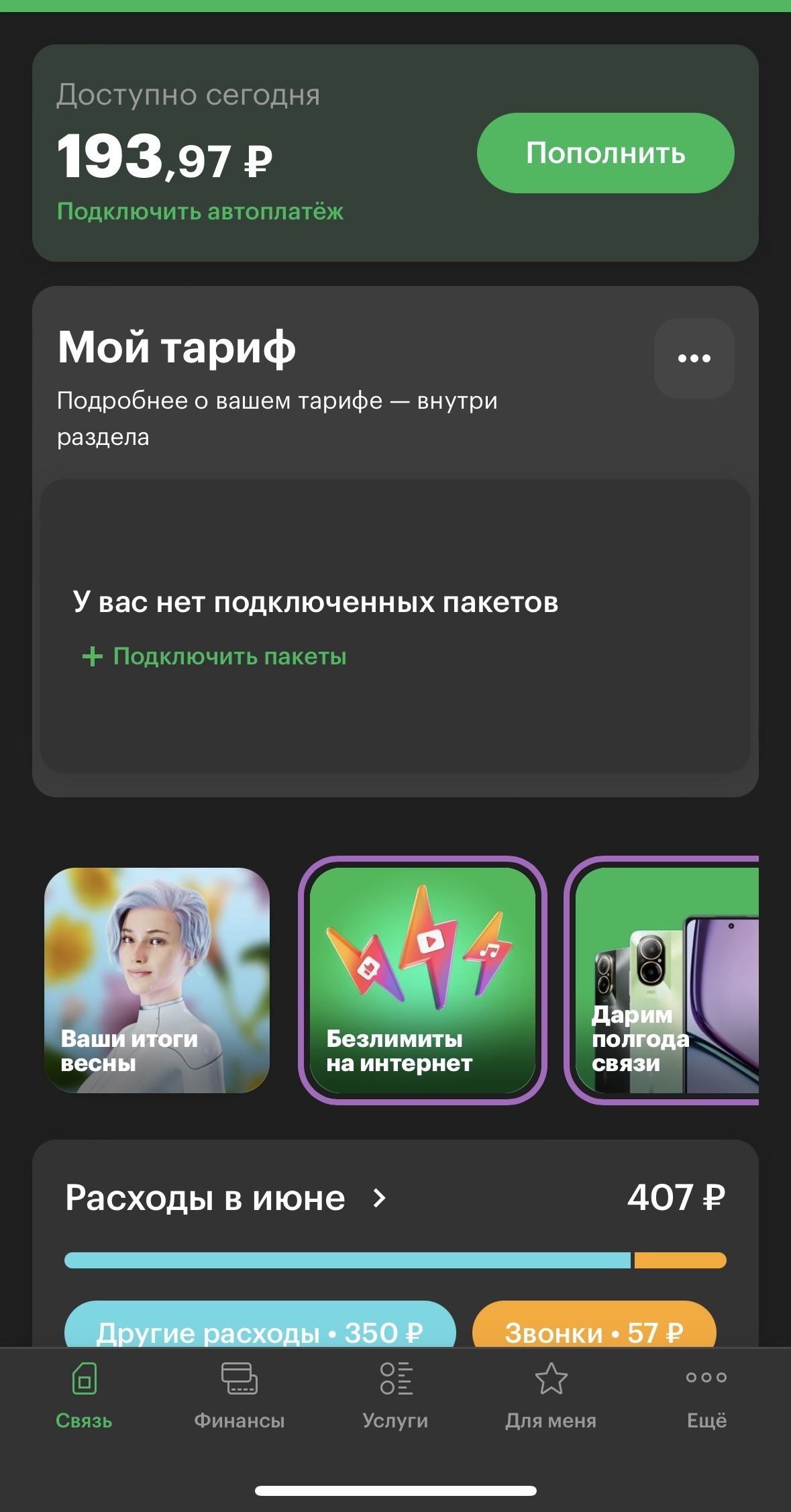791x1512 pixels.
Task: Open the three-dot menu in Мой тариф
Action: pos(694,358)
